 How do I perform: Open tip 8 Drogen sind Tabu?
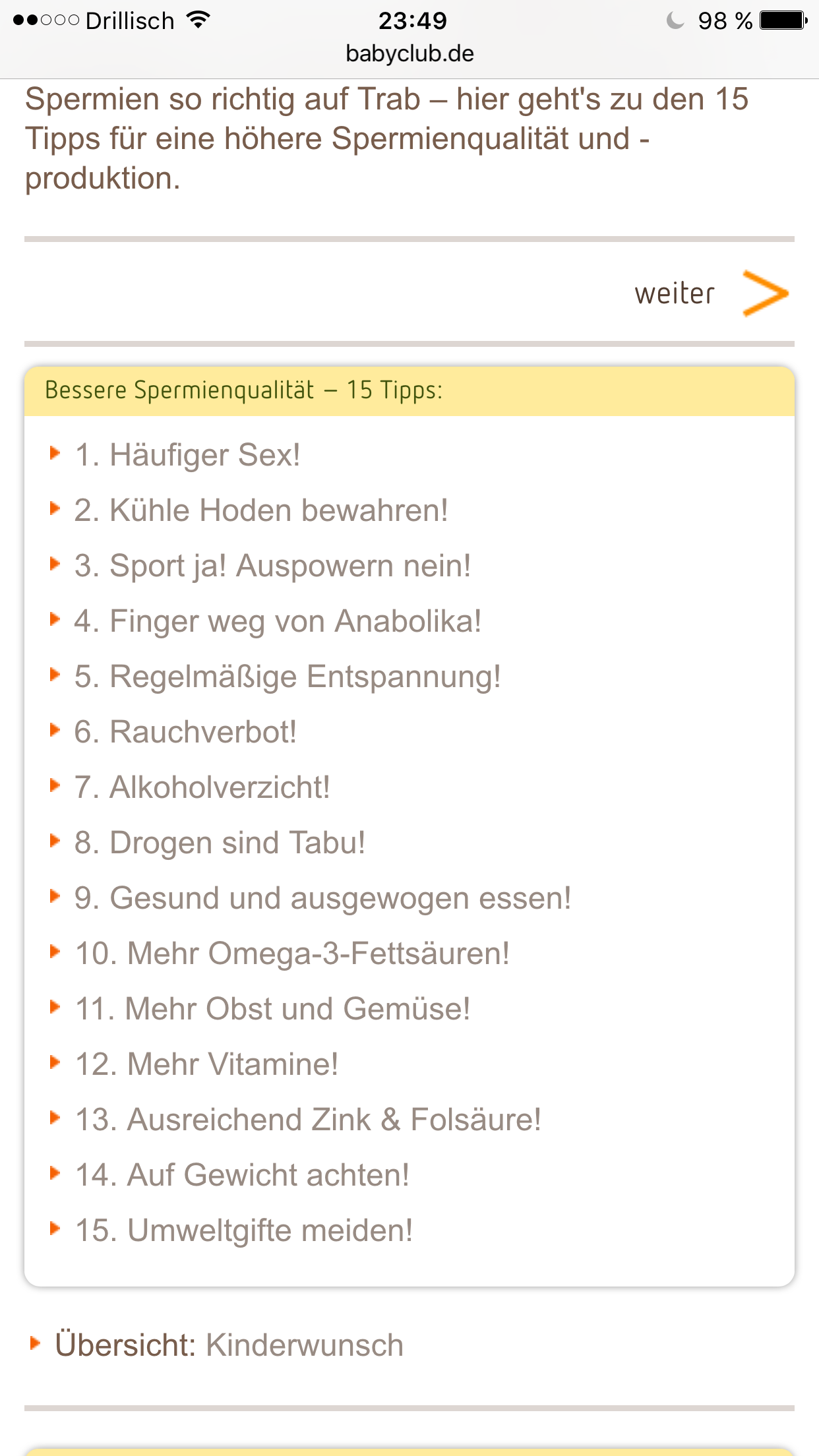(x=220, y=843)
